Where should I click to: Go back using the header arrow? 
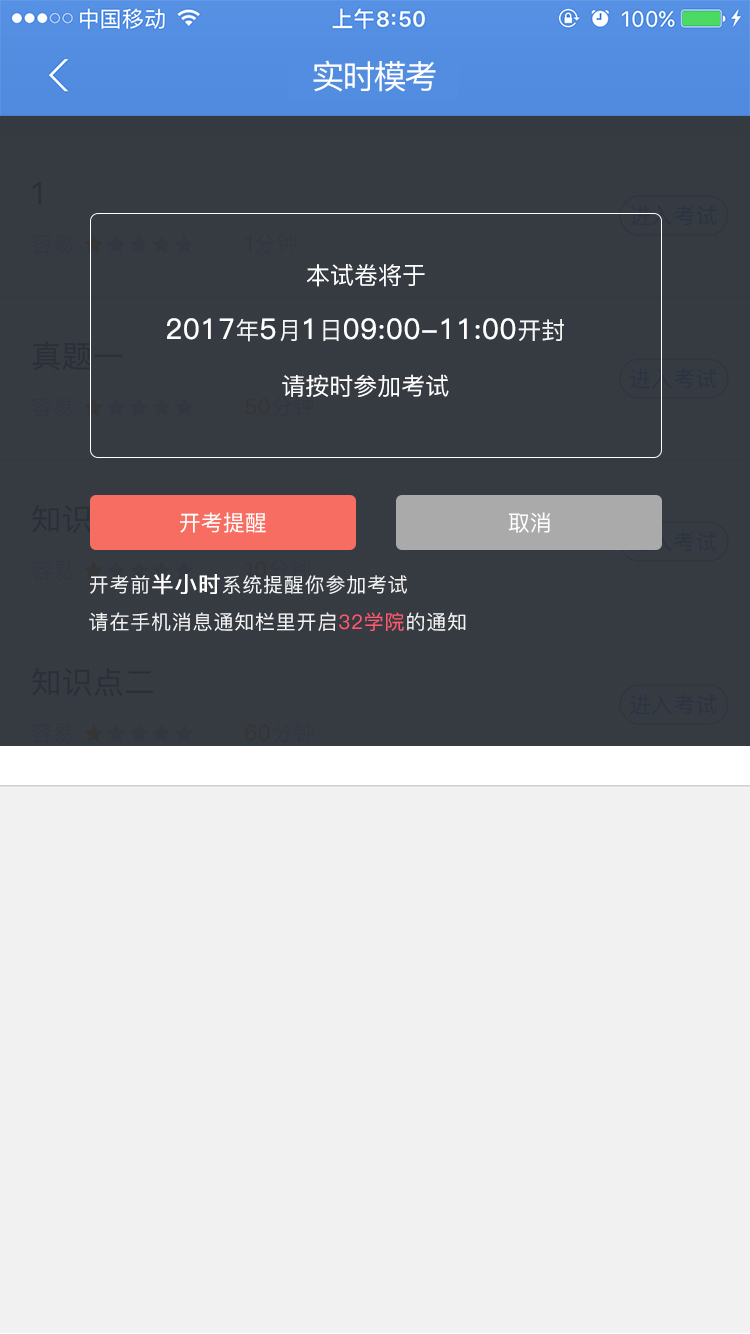(59, 76)
